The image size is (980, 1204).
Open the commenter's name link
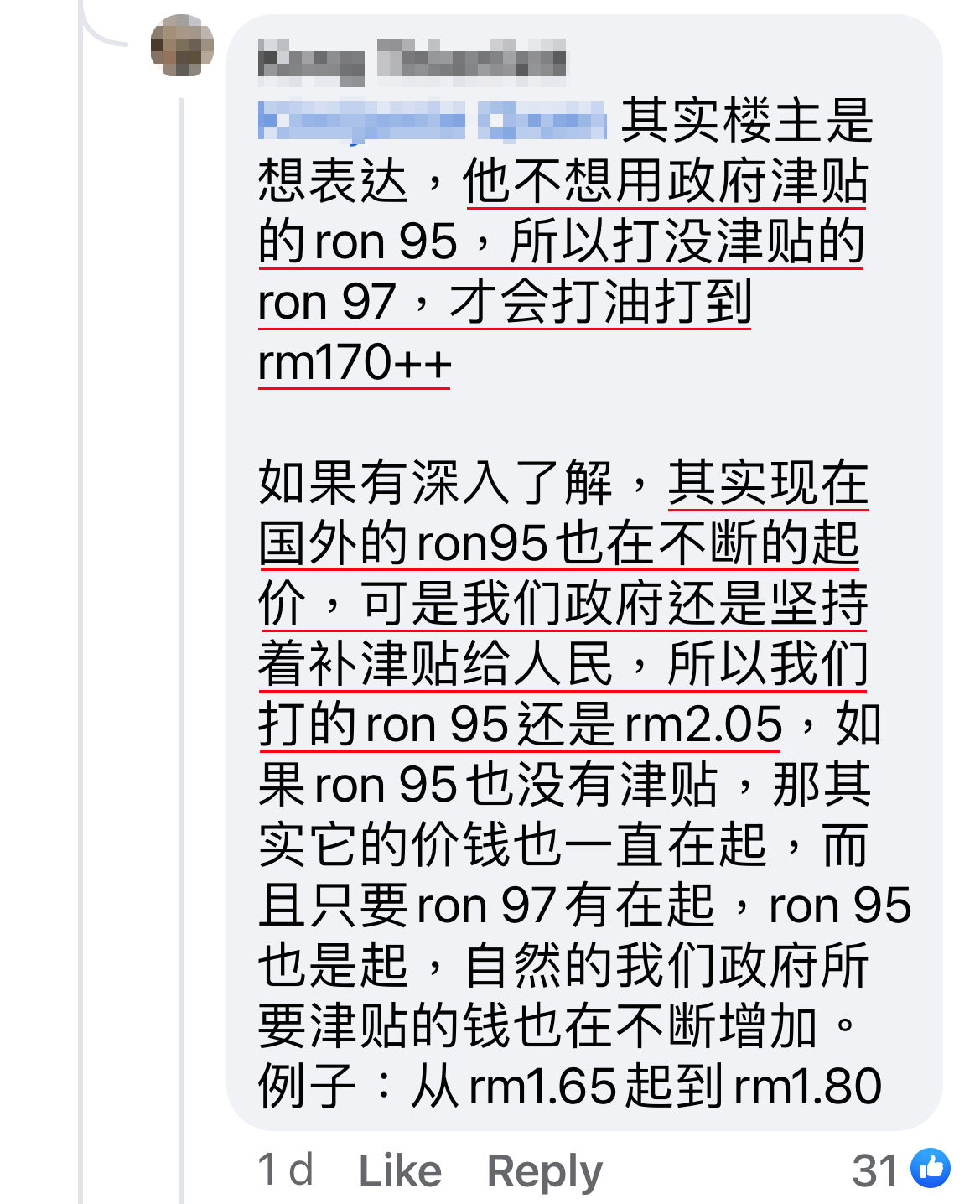(x=411, y=62)
